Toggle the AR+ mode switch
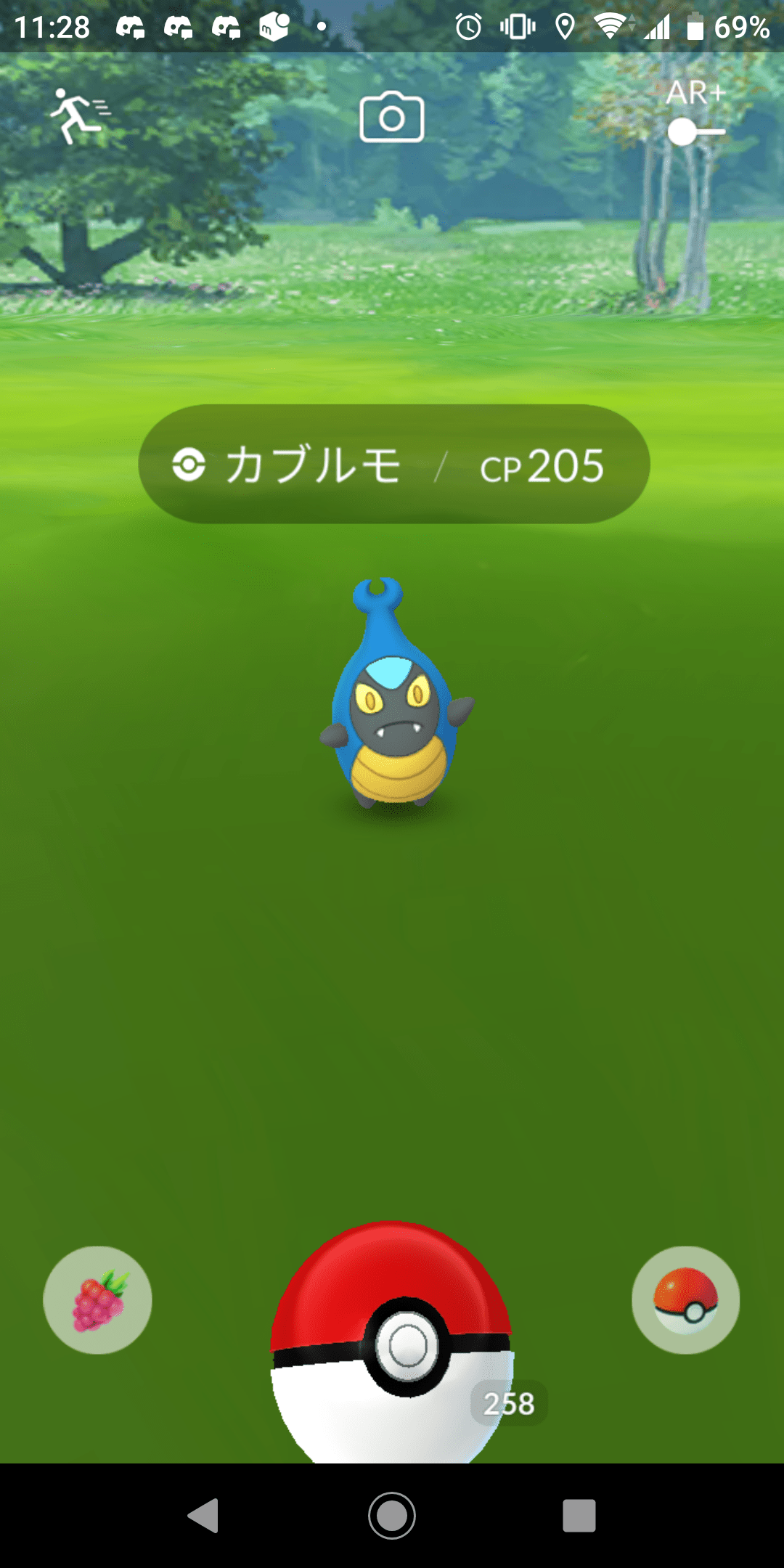 click(x=695, y=131)
